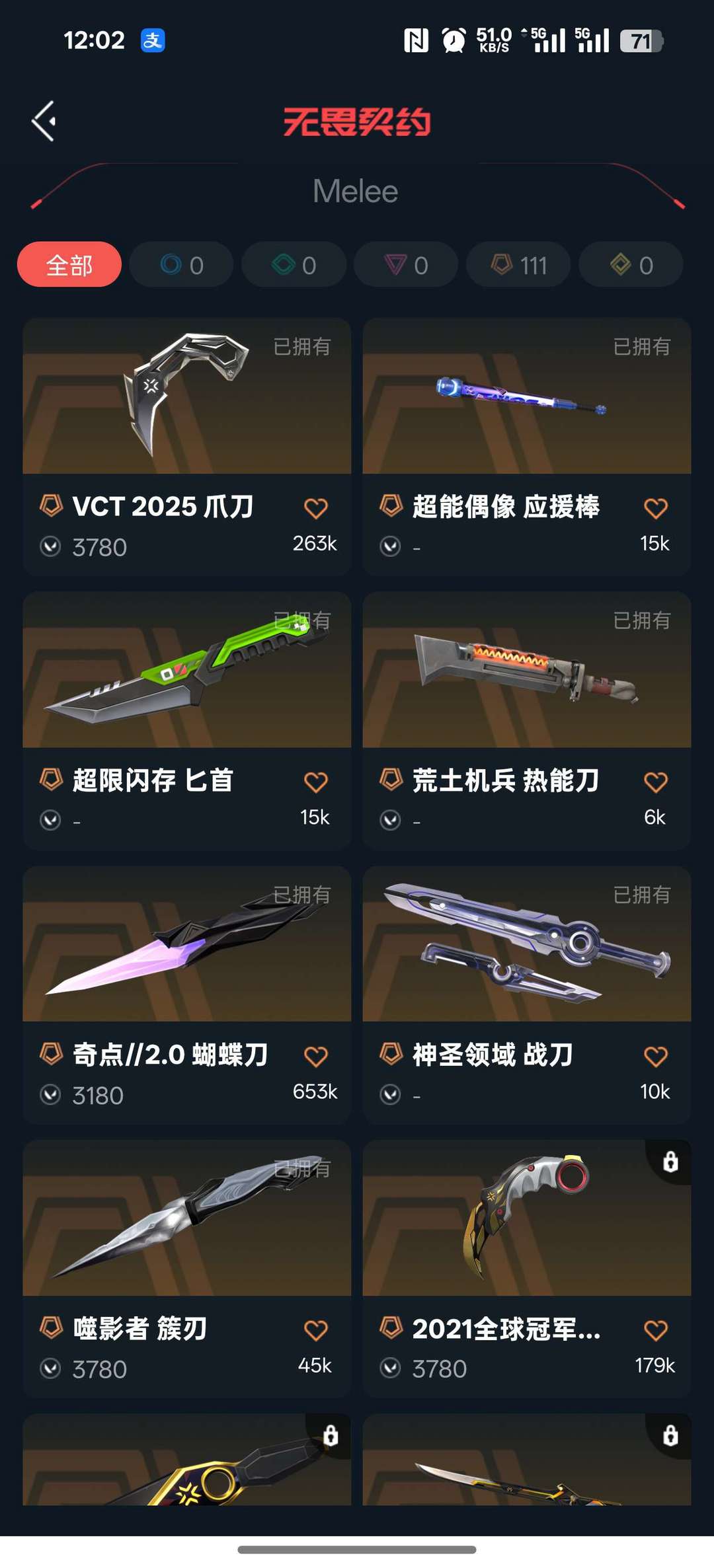Filter by the yellow diamond tier chip
This screenshot has height=1568, width=714.
[x=631, y=264]
